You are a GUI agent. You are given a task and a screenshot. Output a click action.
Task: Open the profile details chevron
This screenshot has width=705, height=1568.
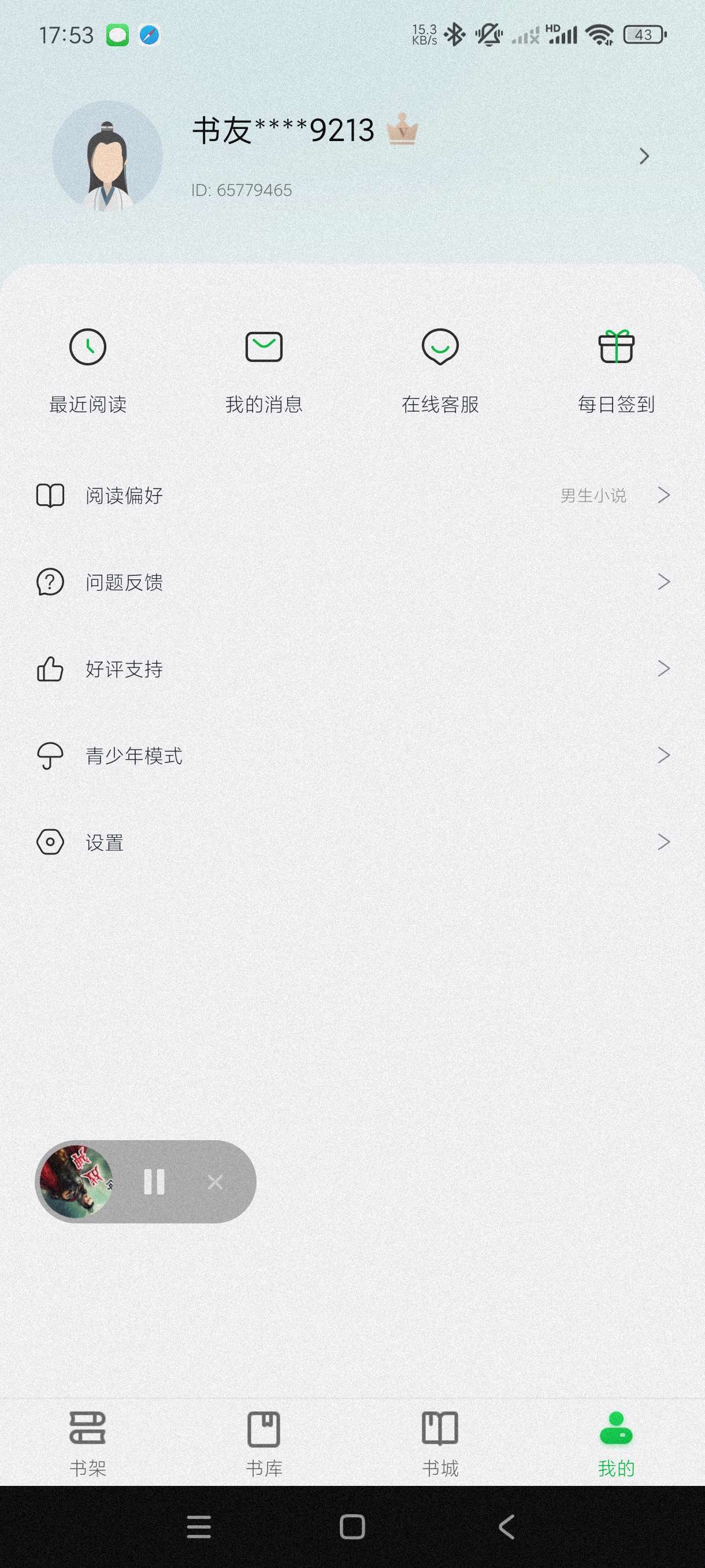644,157
